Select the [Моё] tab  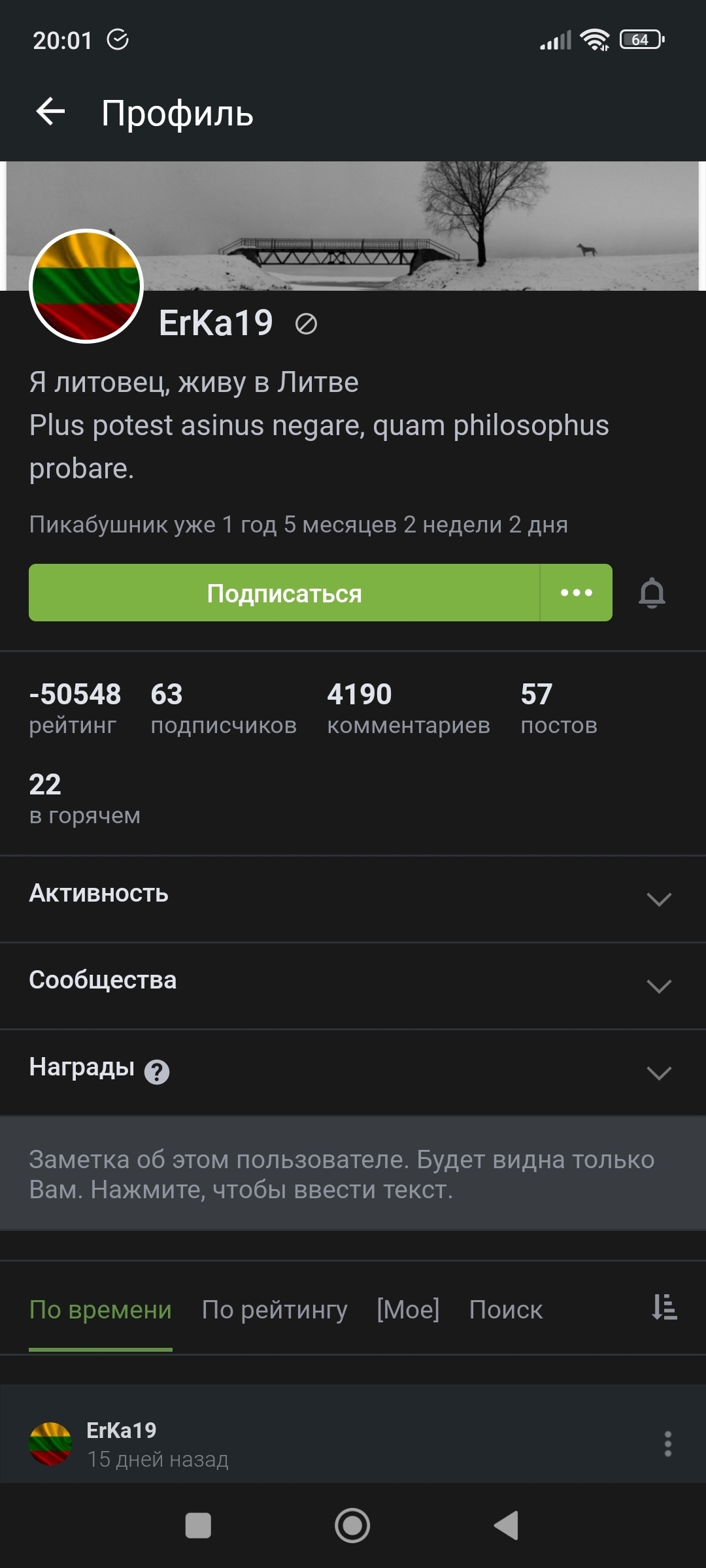408,1310
